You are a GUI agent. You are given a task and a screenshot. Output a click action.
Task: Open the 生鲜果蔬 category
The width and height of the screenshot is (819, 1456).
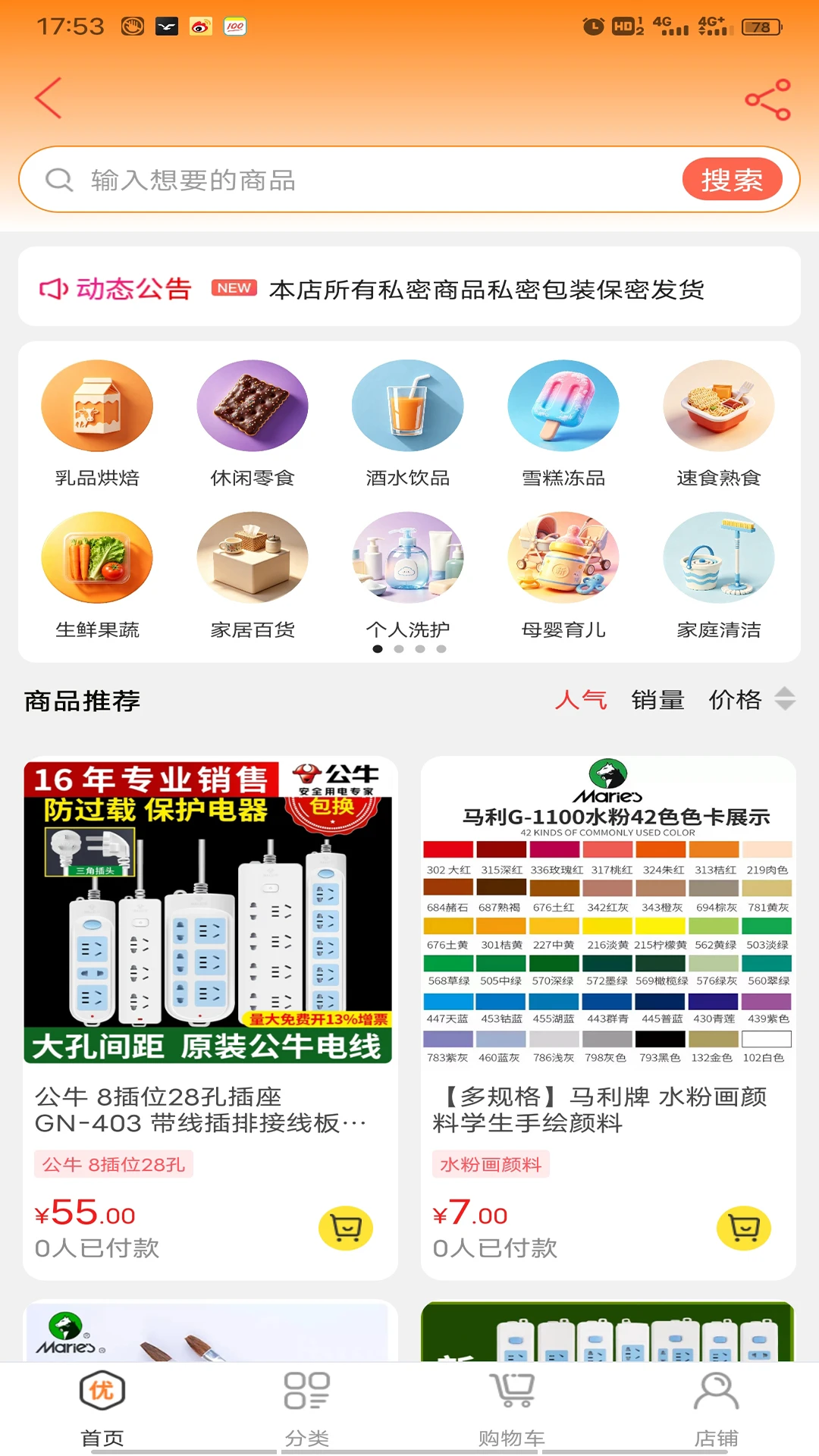click(x=97, y=576)
